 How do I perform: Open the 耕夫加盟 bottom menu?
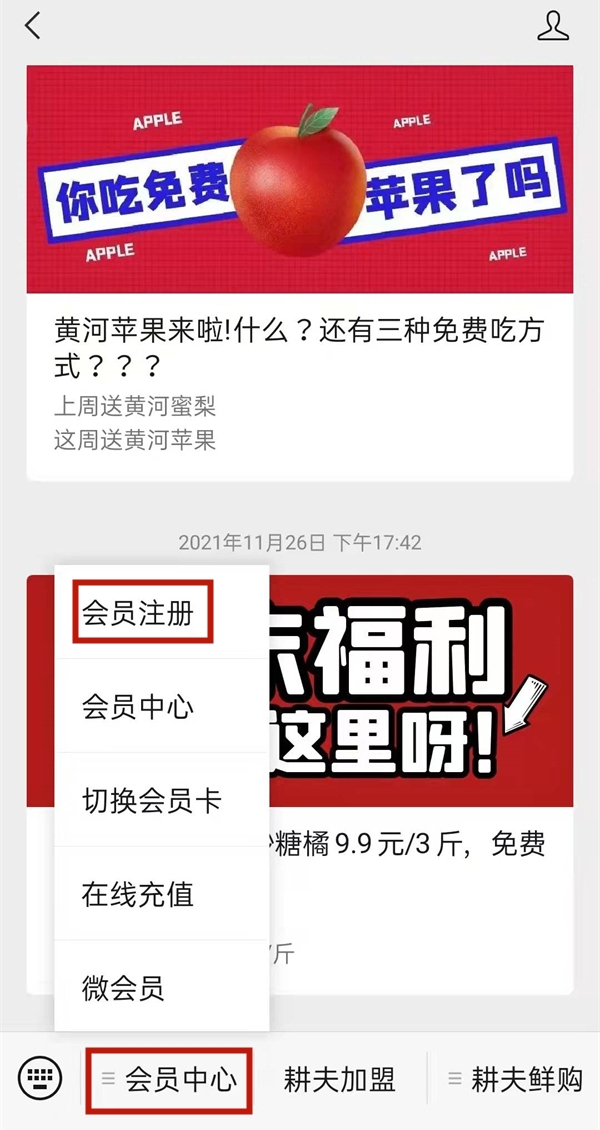click(340, 1080)
